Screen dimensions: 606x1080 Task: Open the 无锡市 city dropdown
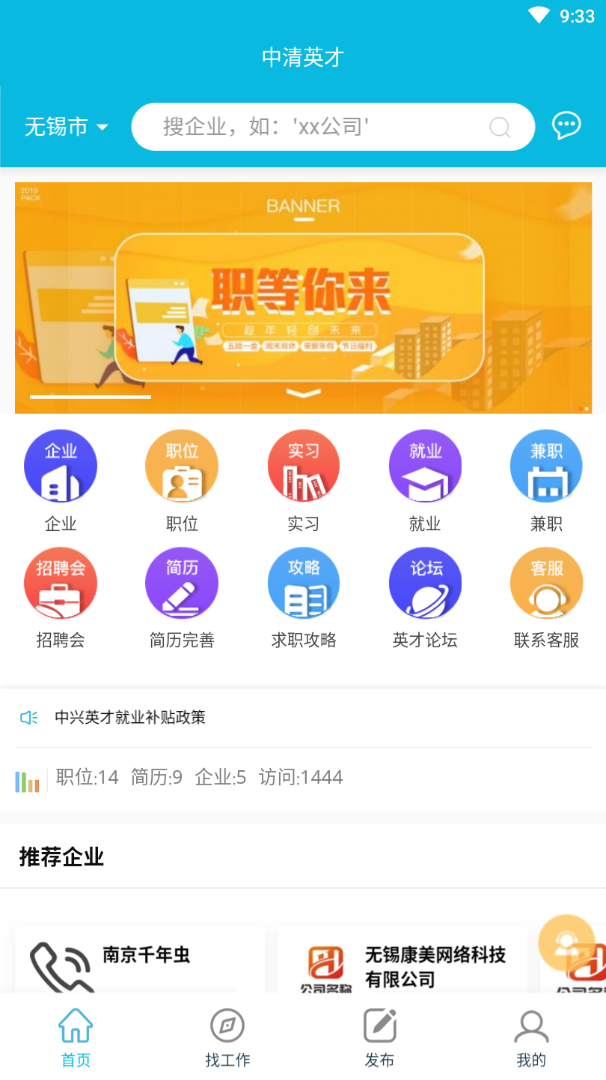(66, 127)
